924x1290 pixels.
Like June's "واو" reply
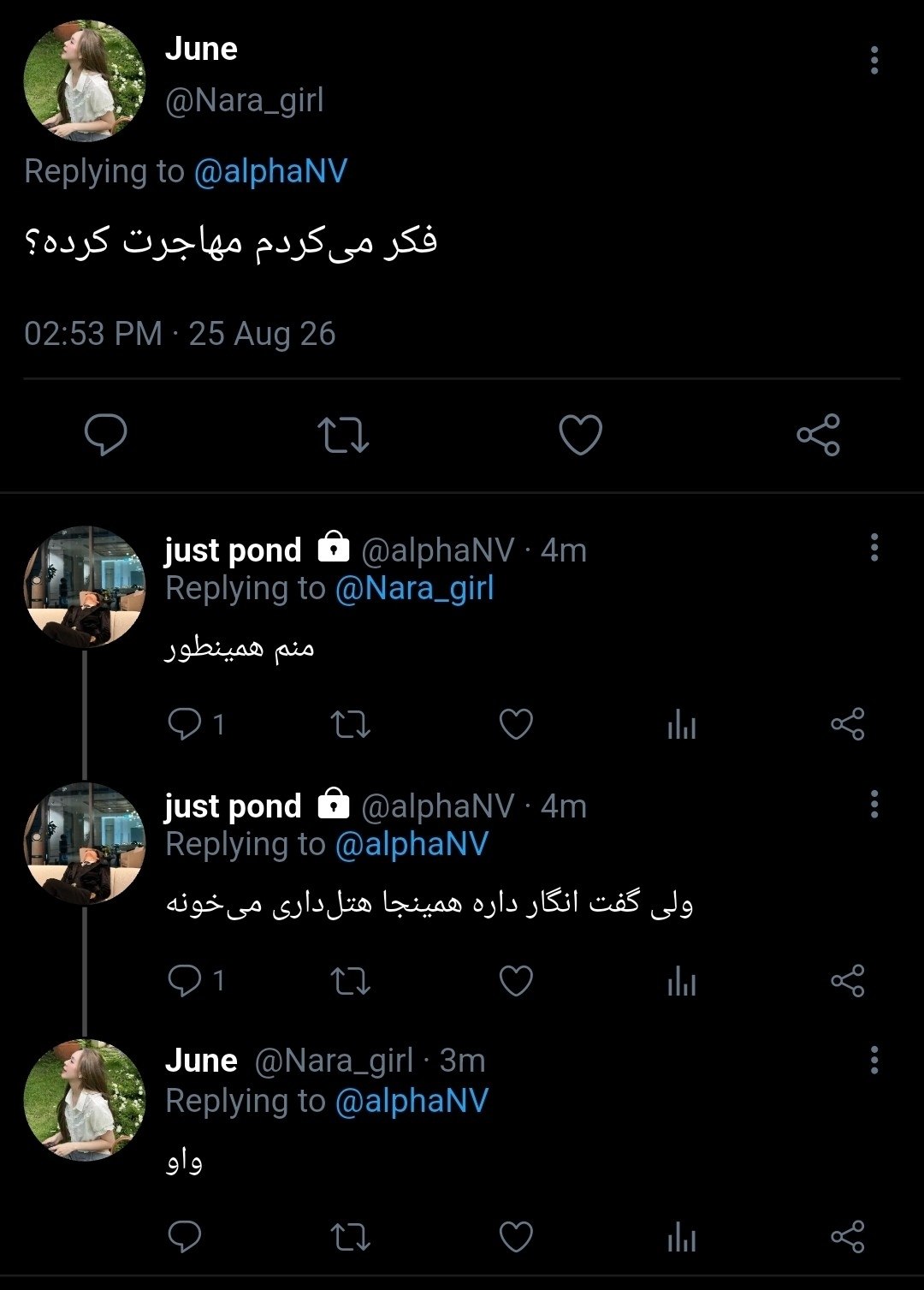point(516,1237)
